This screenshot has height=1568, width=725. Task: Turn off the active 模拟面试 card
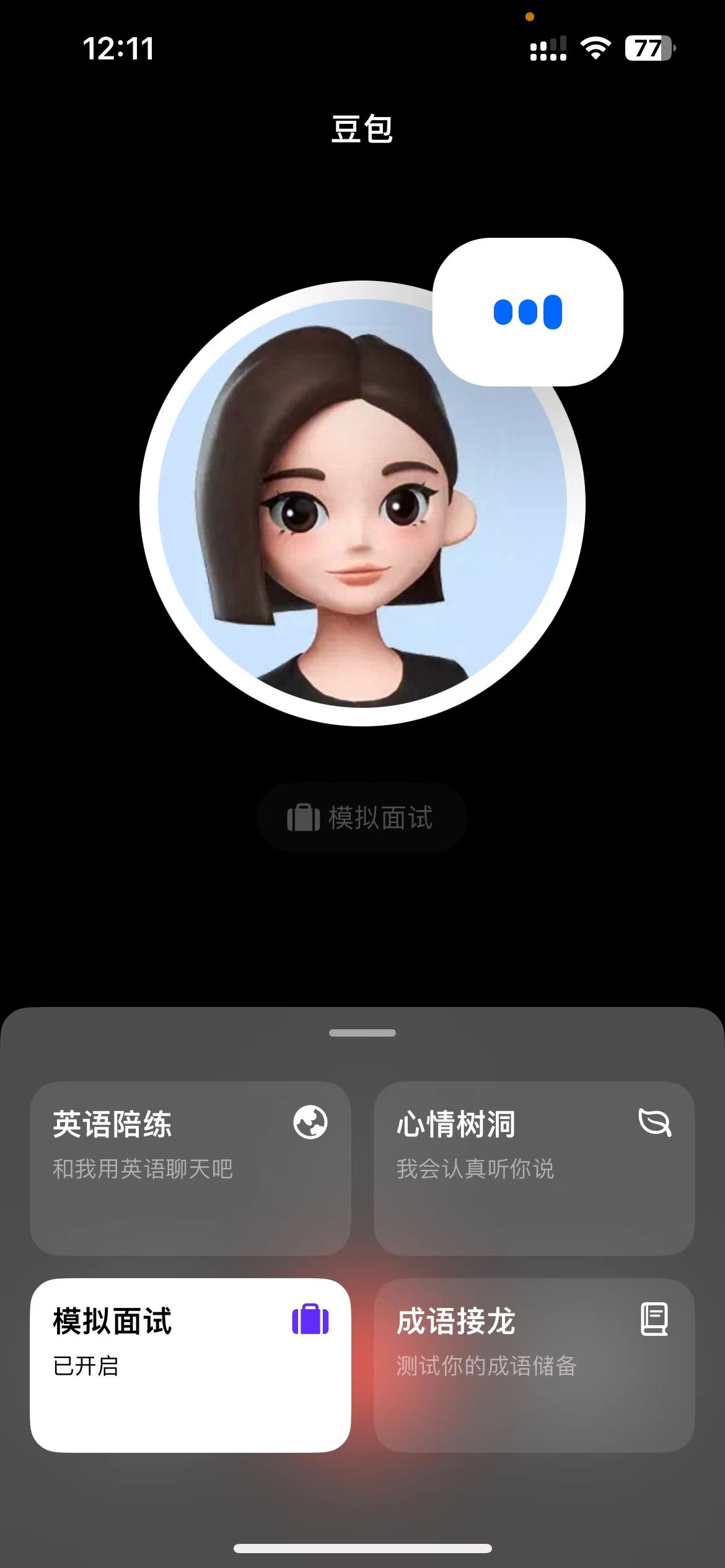pyautogui.click(x=190, y=1365)
